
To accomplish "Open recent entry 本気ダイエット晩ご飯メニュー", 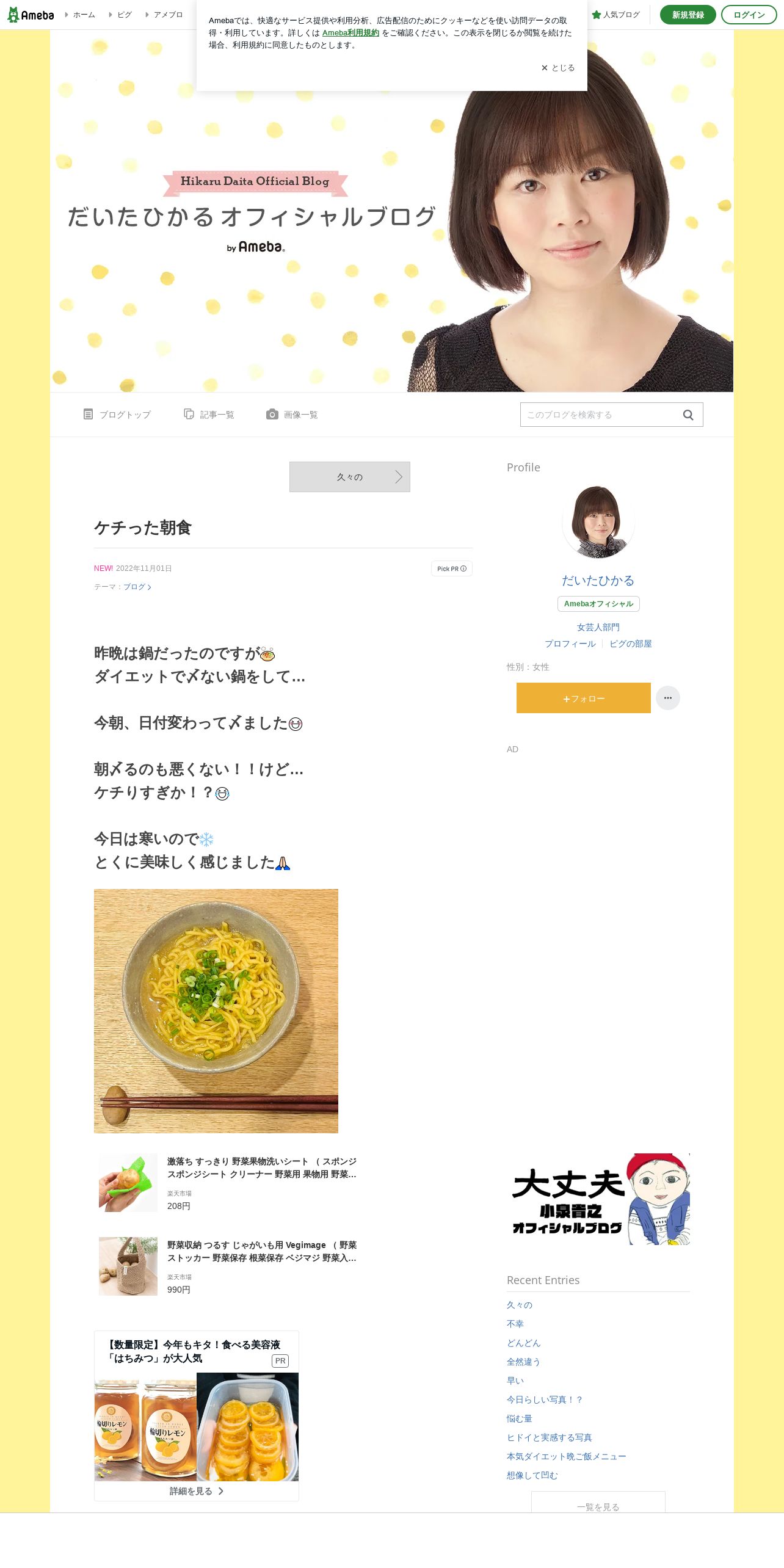I will pyautogui.click(x=566, y=1456).
